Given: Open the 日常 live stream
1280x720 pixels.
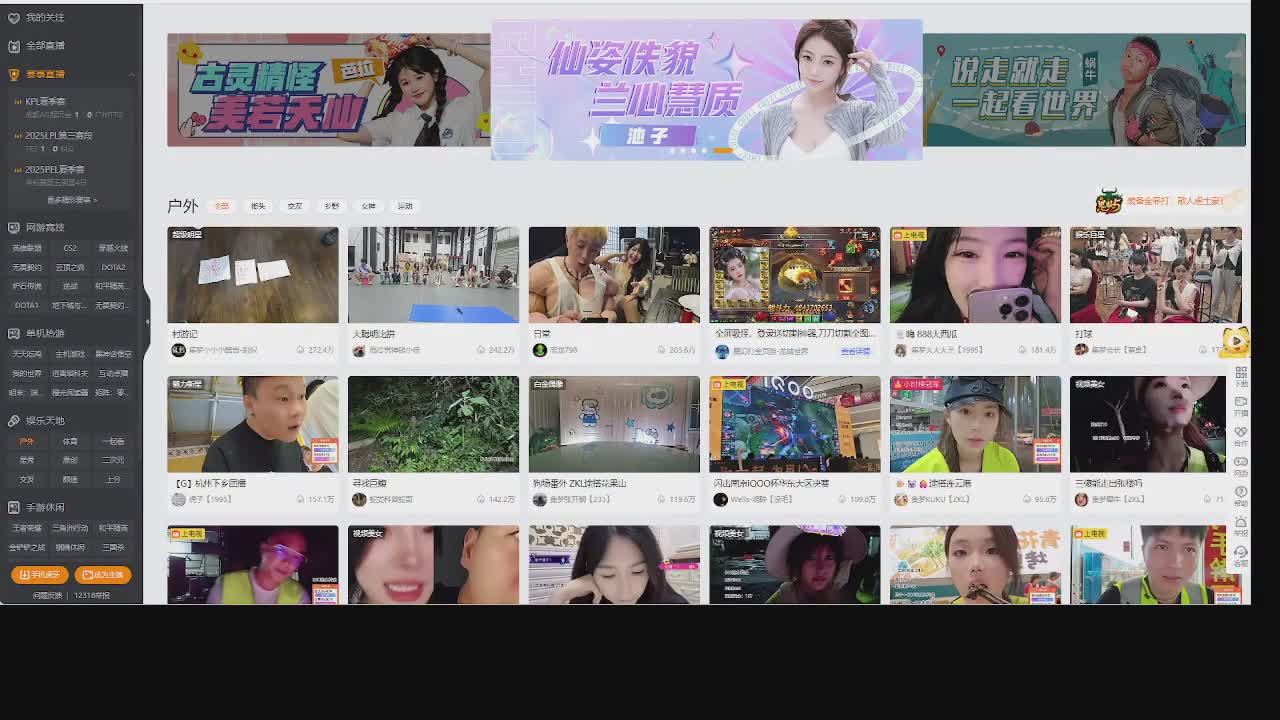Looking at the screenshot, I should coord(614,275).
